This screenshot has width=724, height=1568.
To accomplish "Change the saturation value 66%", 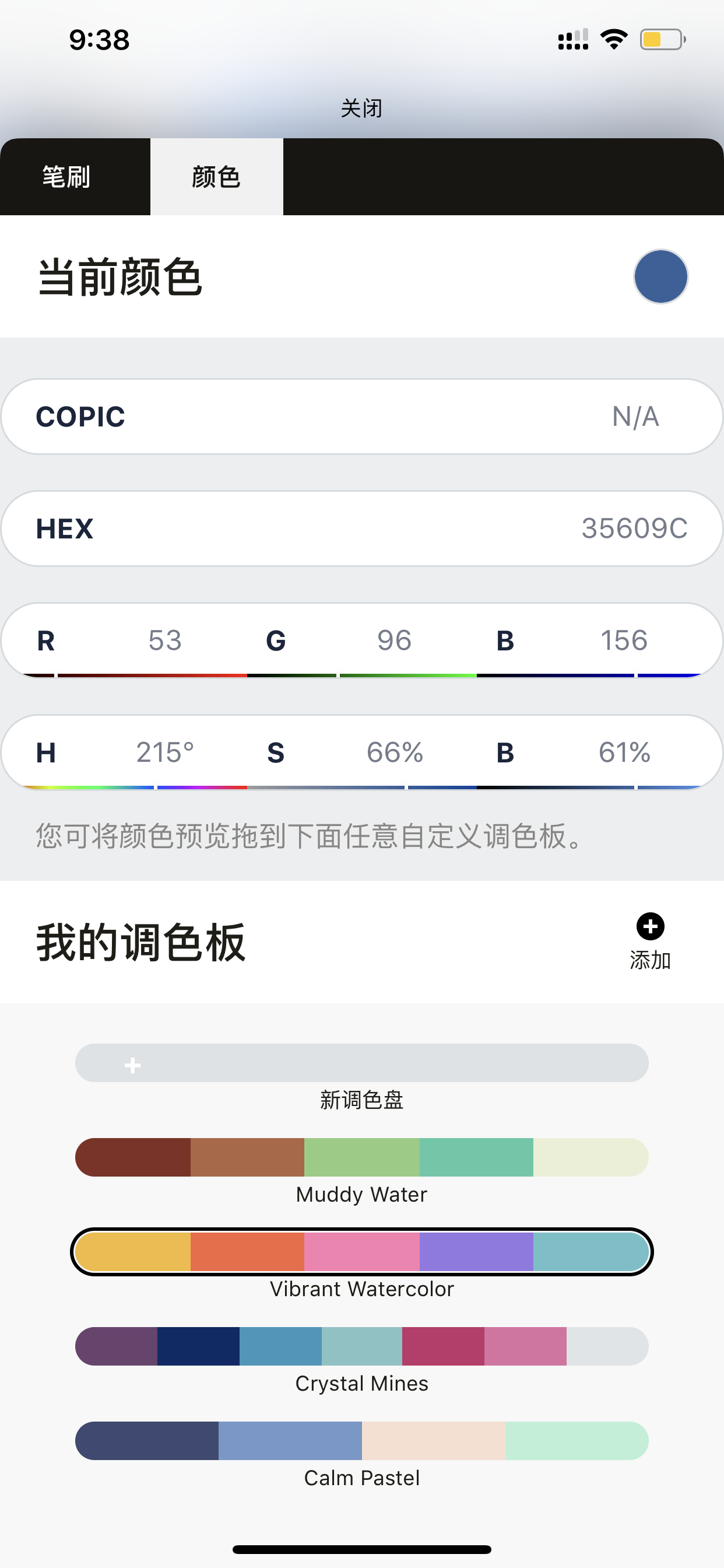I will click(394, 752).
